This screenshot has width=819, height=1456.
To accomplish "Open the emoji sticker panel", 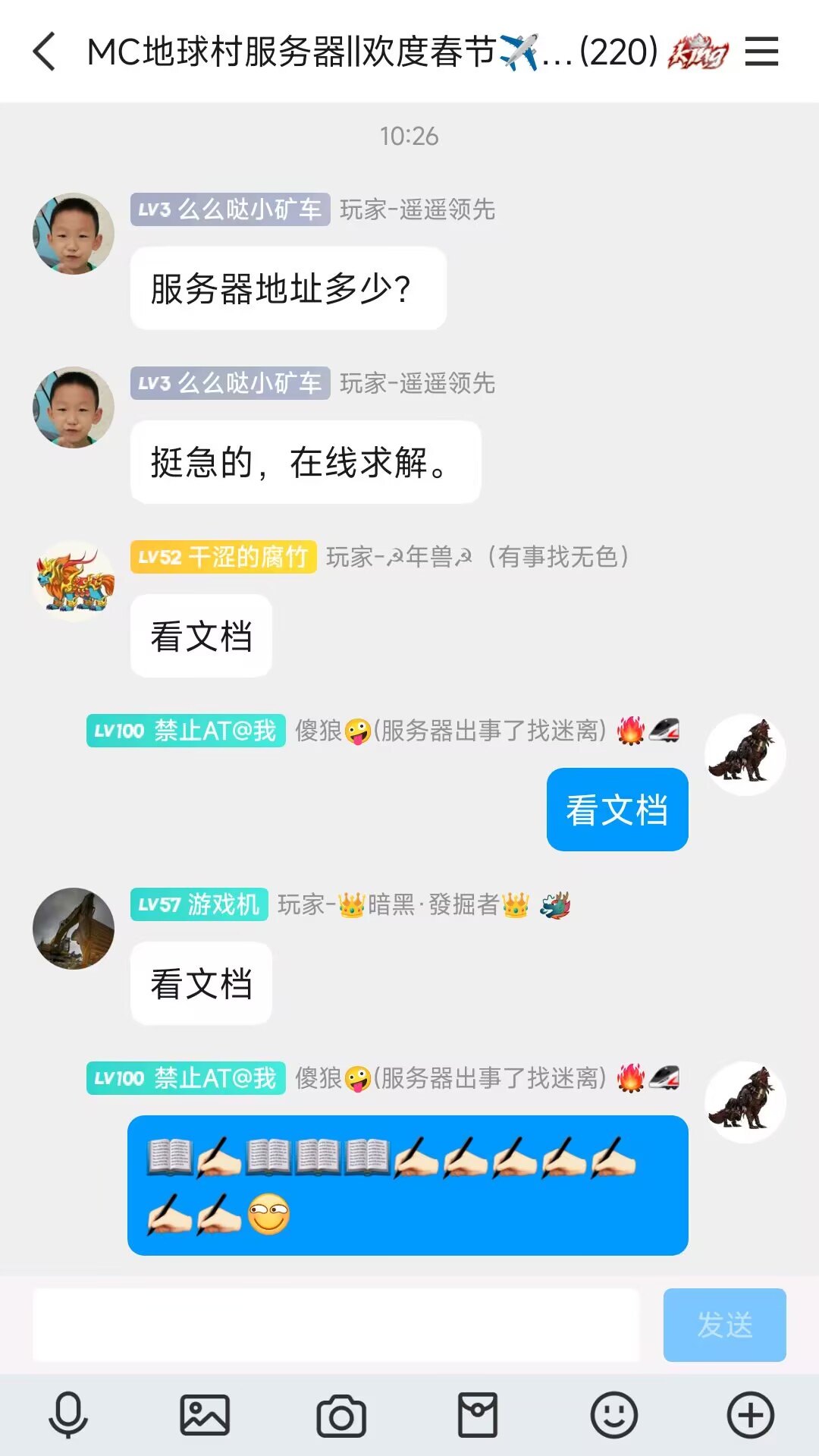I will 614,1415.
